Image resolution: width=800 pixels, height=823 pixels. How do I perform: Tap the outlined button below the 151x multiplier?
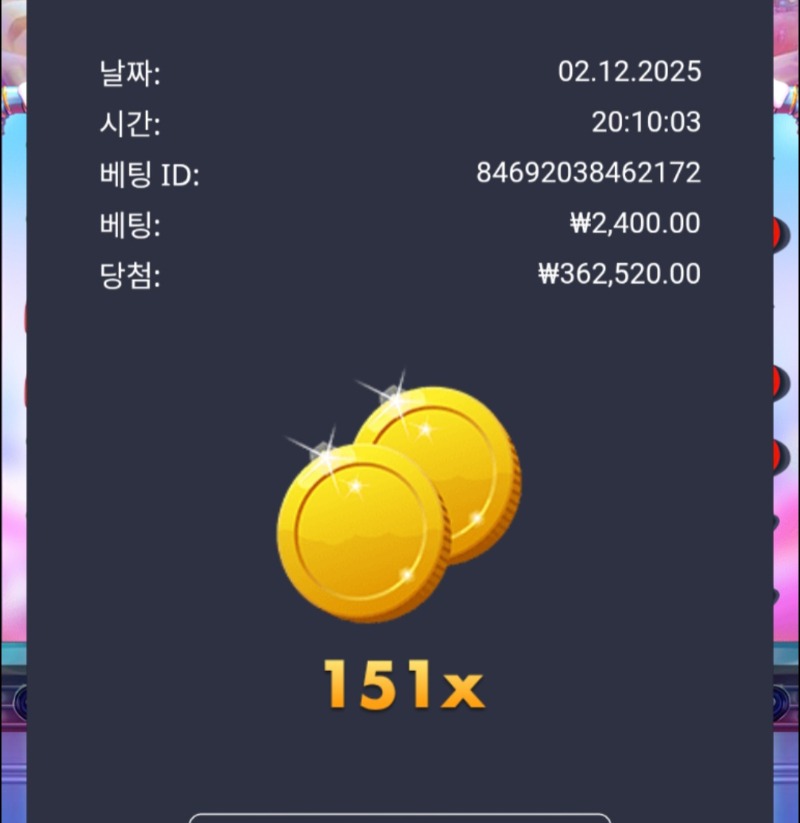(400, 818)
